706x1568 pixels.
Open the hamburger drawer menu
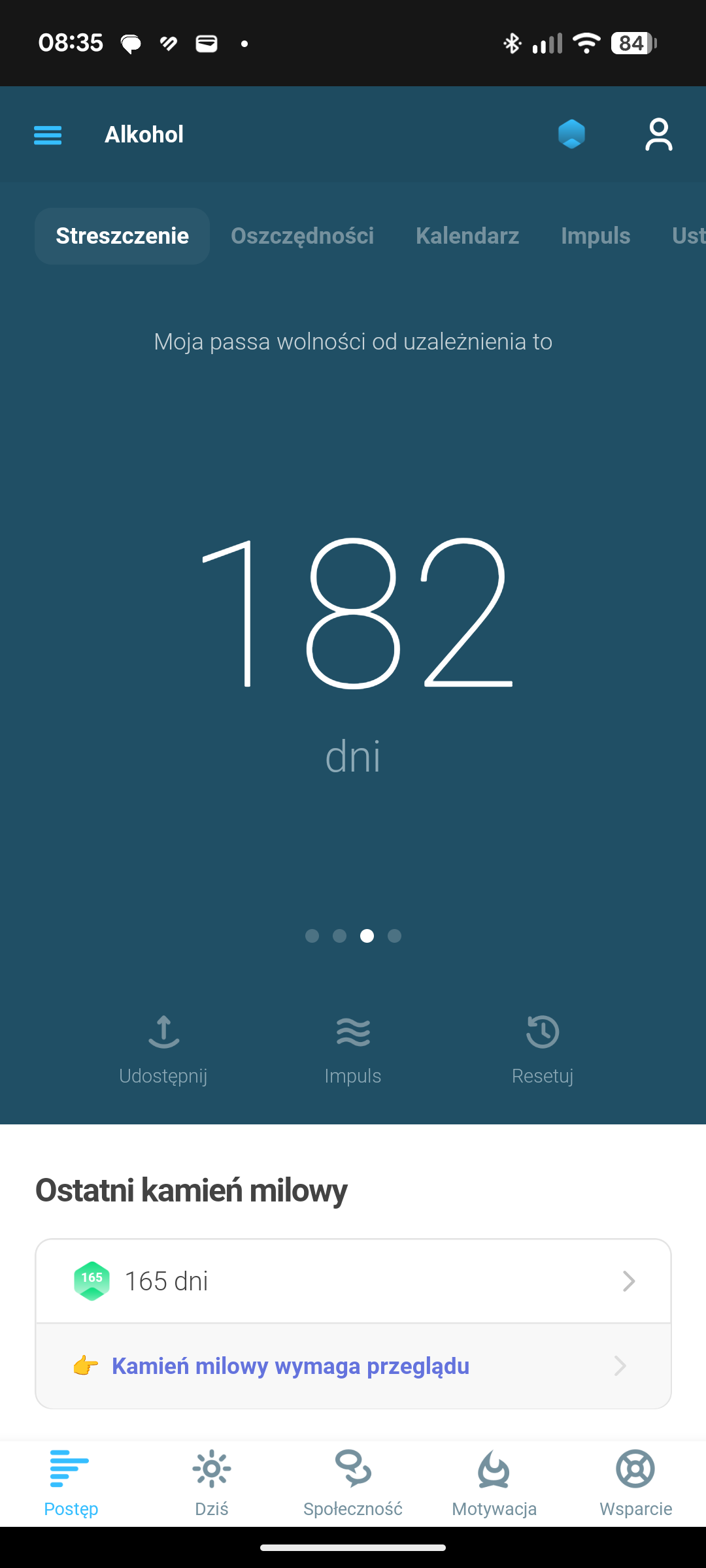tap(48, 135)
